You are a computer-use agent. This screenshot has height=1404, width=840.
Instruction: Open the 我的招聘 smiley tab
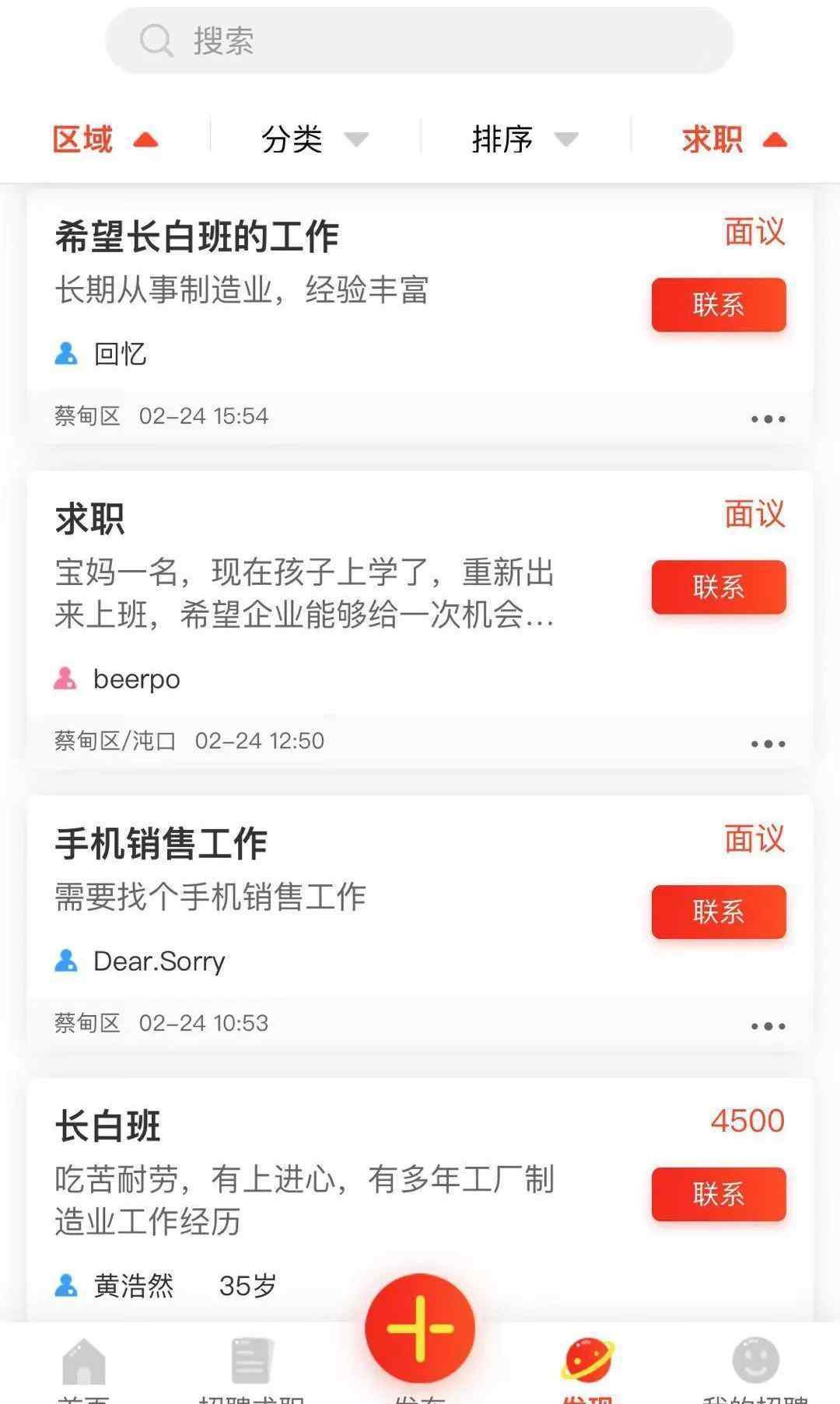click(x=755, y=1369)
